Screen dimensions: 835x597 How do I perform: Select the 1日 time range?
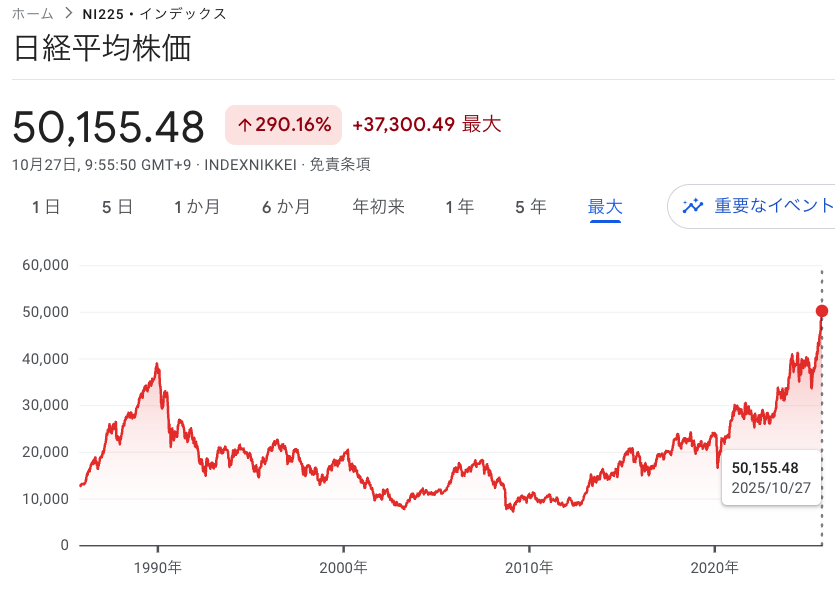point(46,207)
